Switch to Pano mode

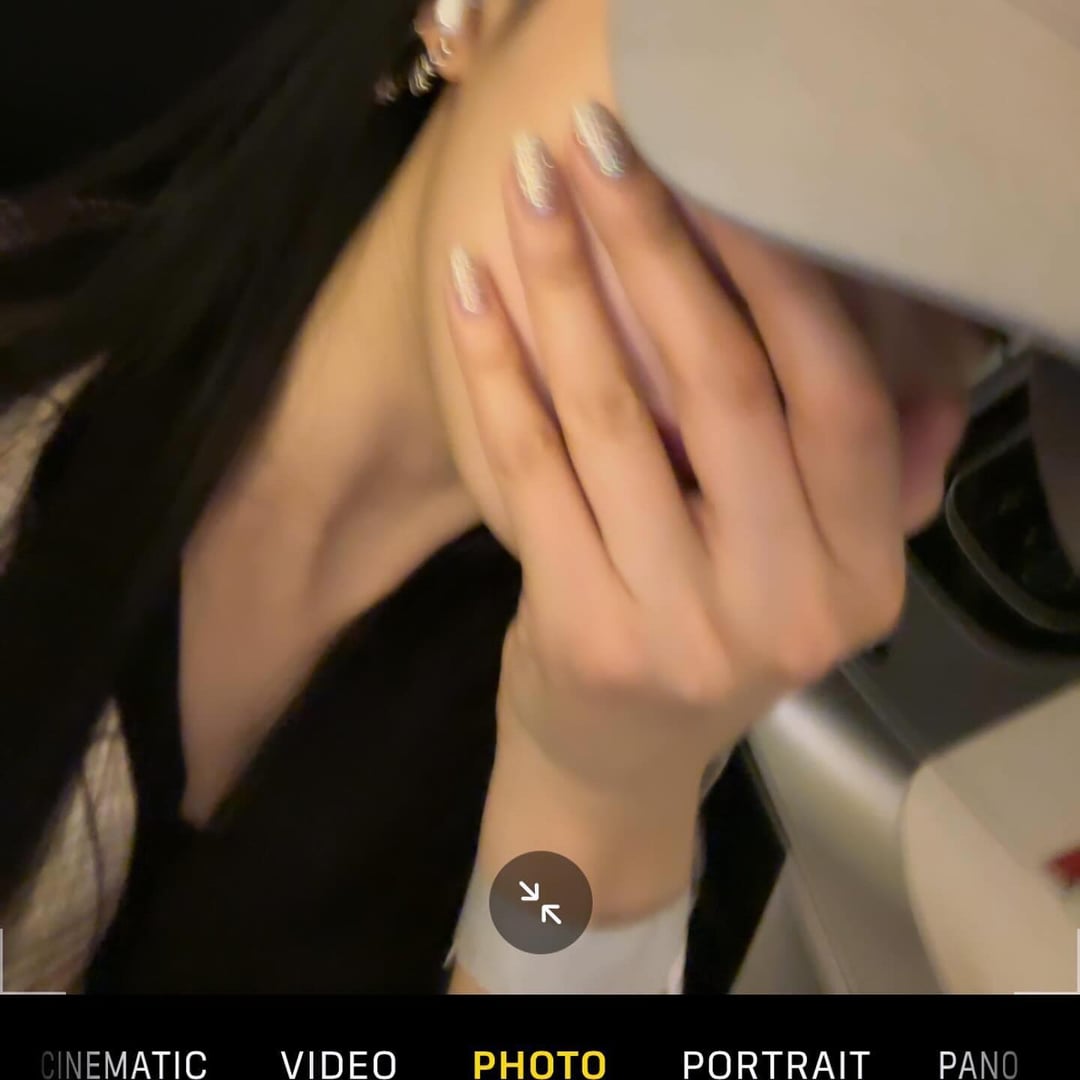click(x=977, y=1064)
